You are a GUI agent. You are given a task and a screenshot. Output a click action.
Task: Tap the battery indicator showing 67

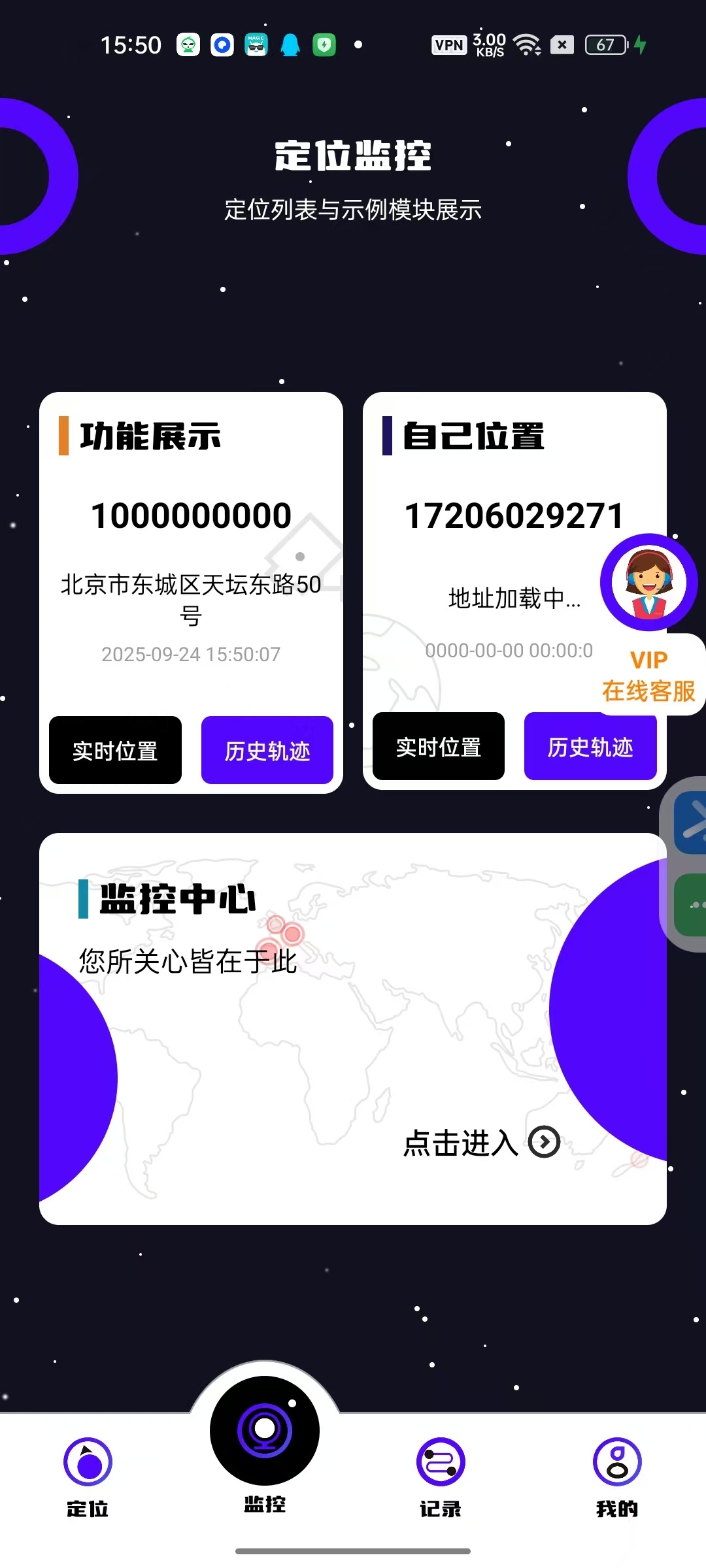point(605,44)
